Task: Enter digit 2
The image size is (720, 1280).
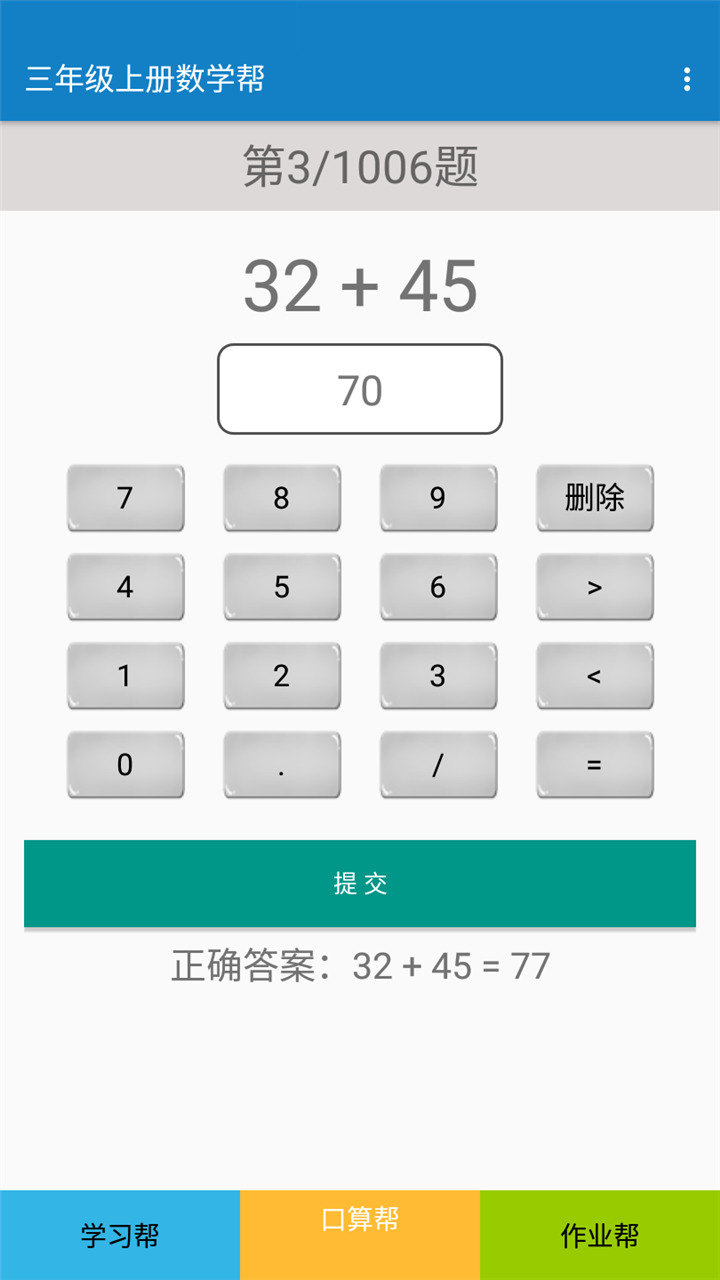Action: point(281,676)
